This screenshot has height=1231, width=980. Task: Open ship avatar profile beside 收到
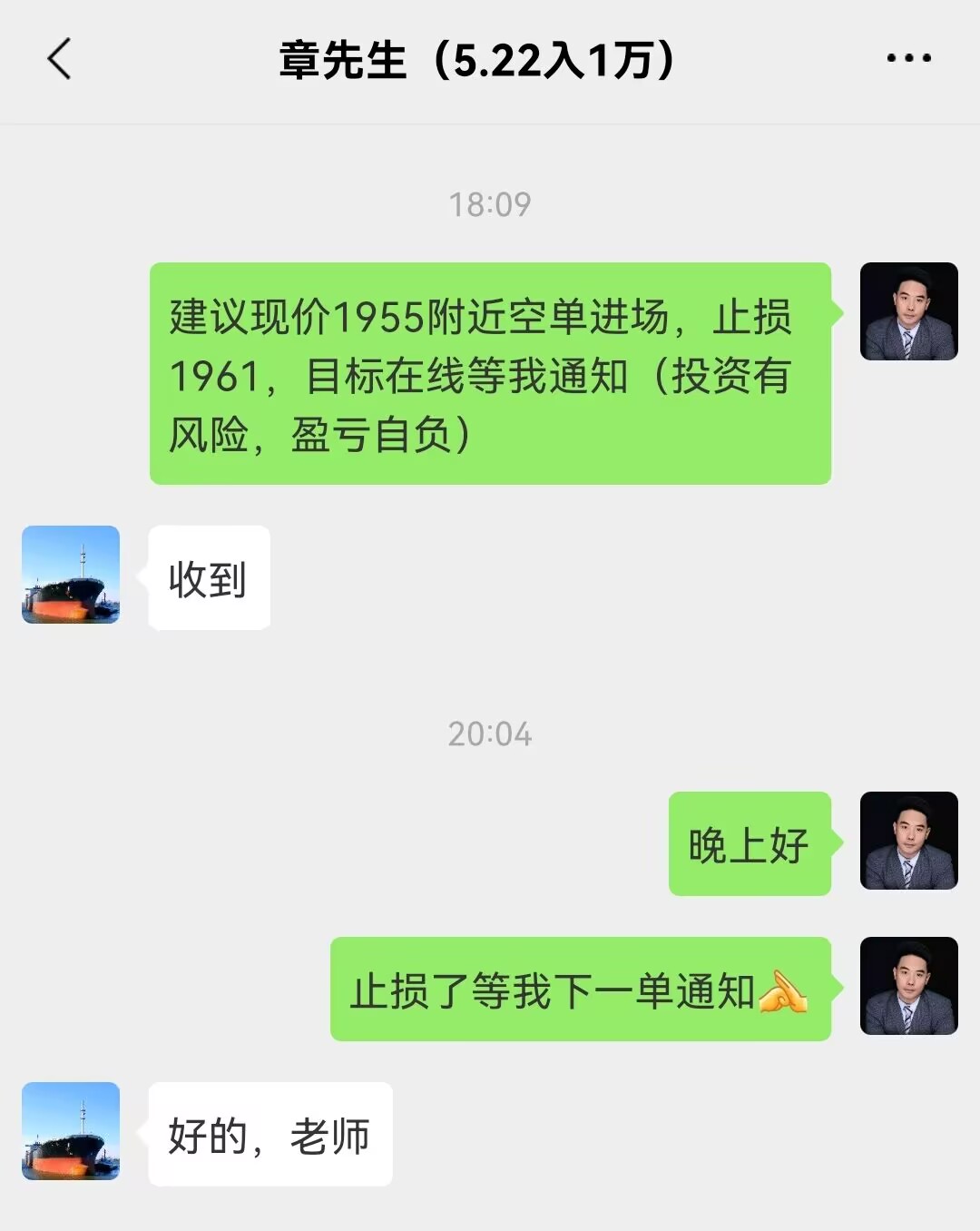pyautogui.click(x=71, y=575)
